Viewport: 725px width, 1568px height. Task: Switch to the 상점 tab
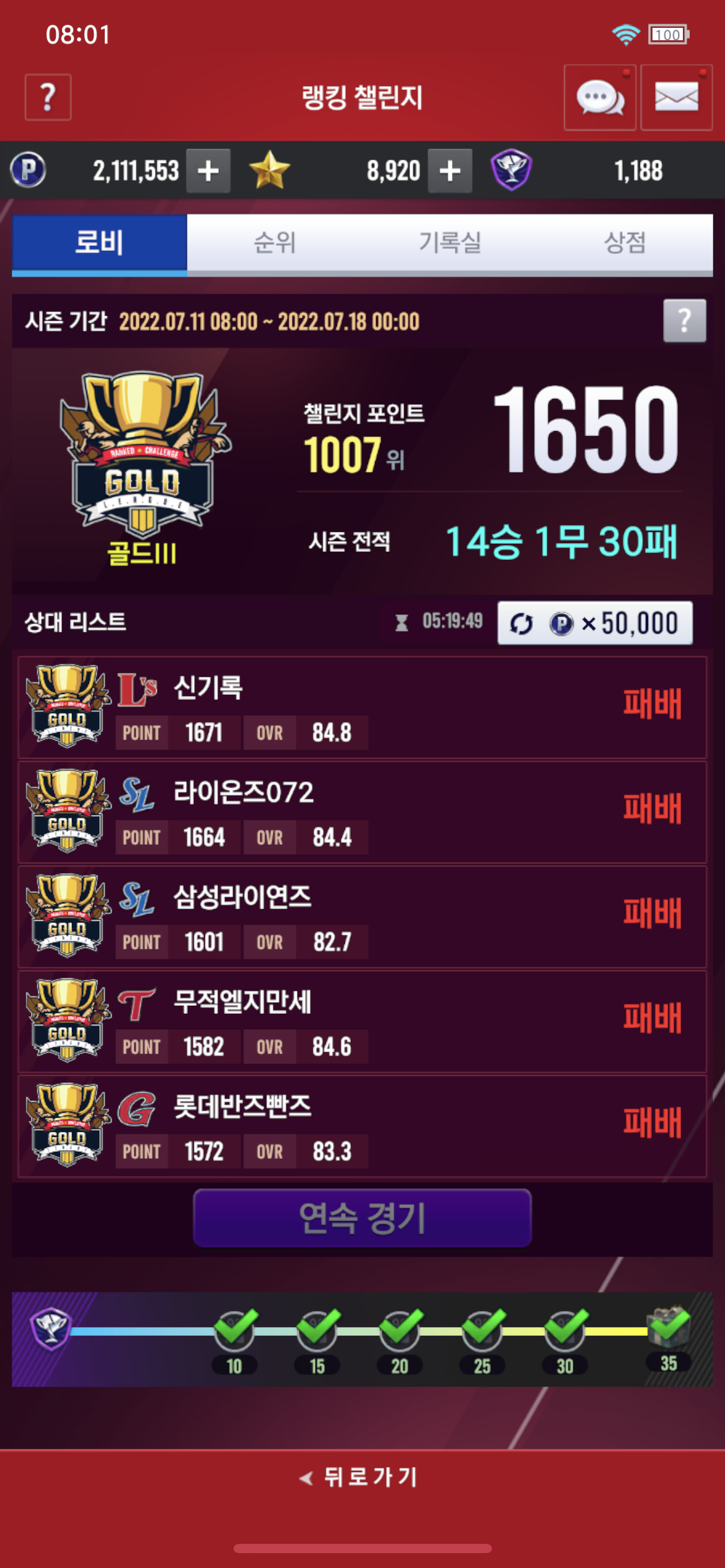625,243
